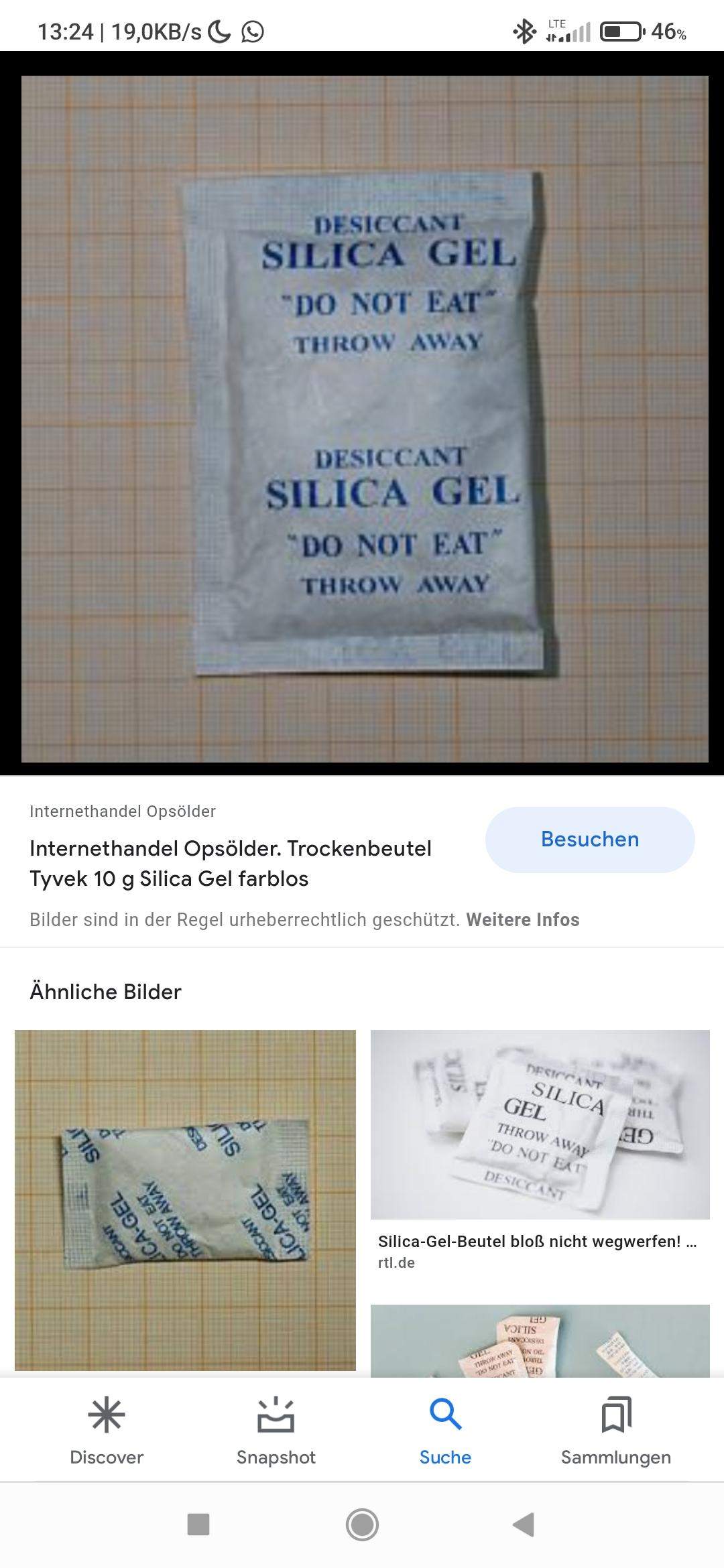Tap the Bluetooth status icon
Viewport: 724px width, 1568px height.
tap(524, 30)
